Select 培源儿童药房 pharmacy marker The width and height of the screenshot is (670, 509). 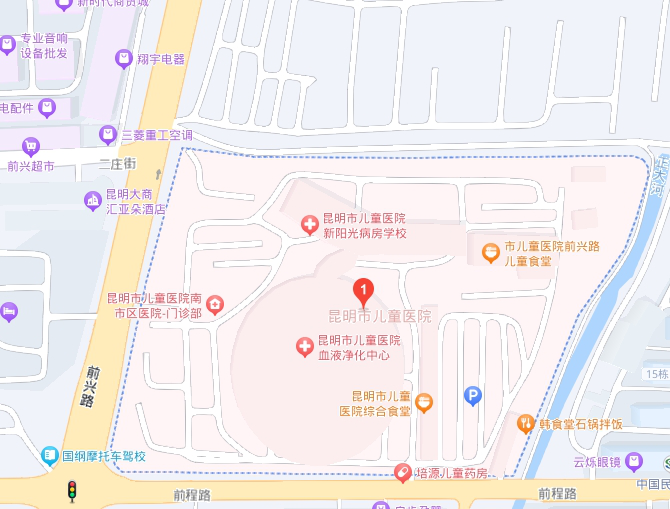pyautogui.click(x=402, y=472)
